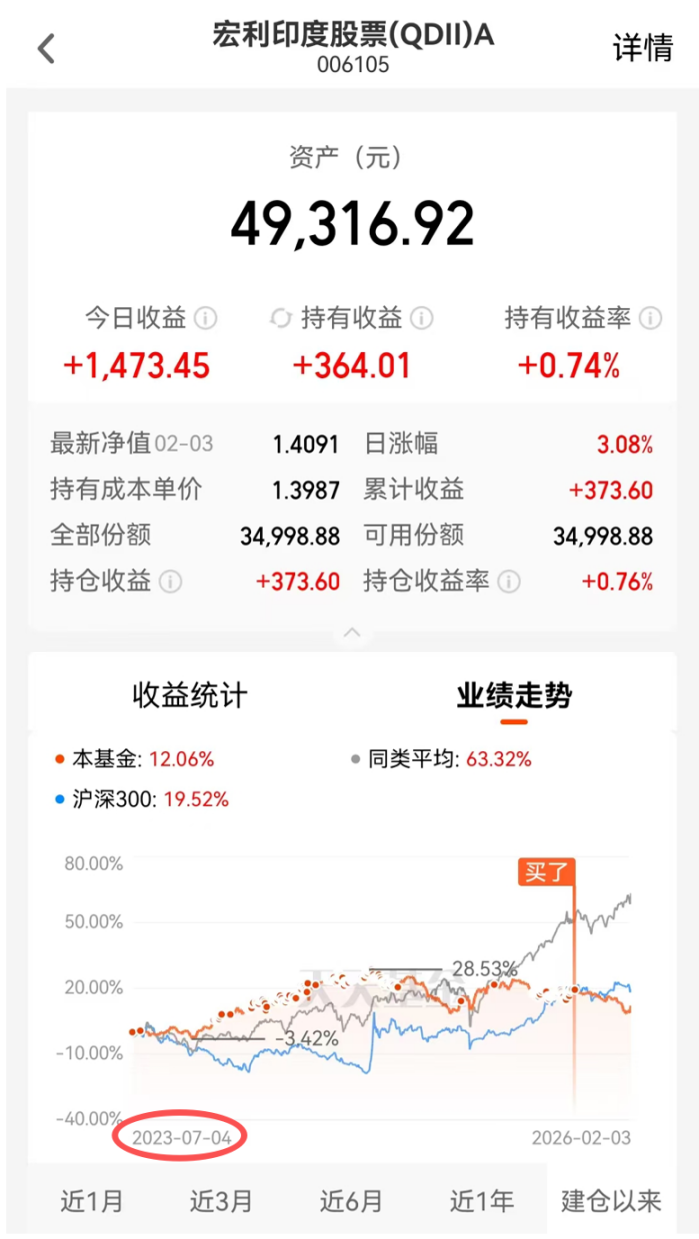Show info about 持有收益
The width and height of the screenshot is (699, 1239).
(422, 319)
